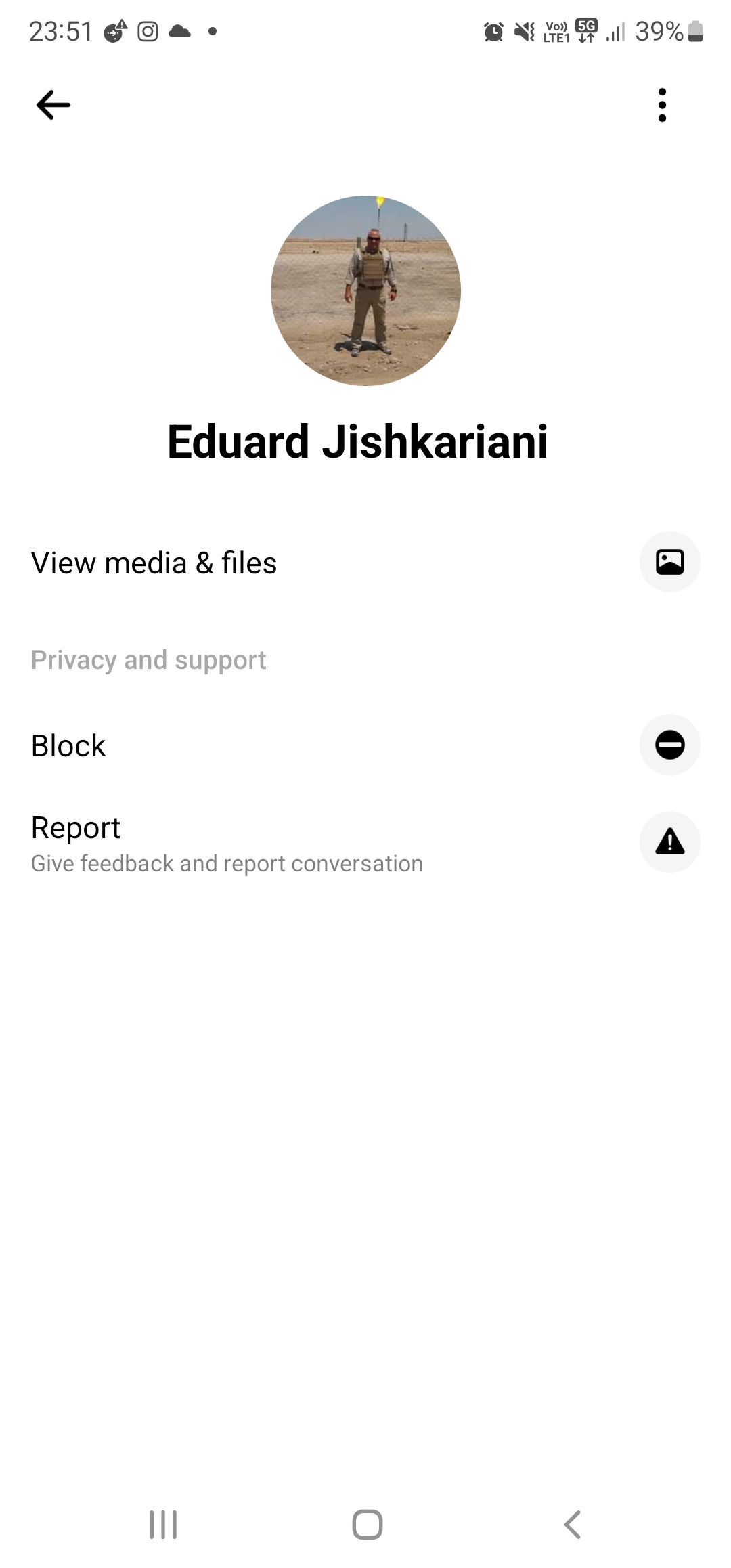
Task: Click the Report warning triangle icon
Action: pyautogui.click(x=669, y=842)
